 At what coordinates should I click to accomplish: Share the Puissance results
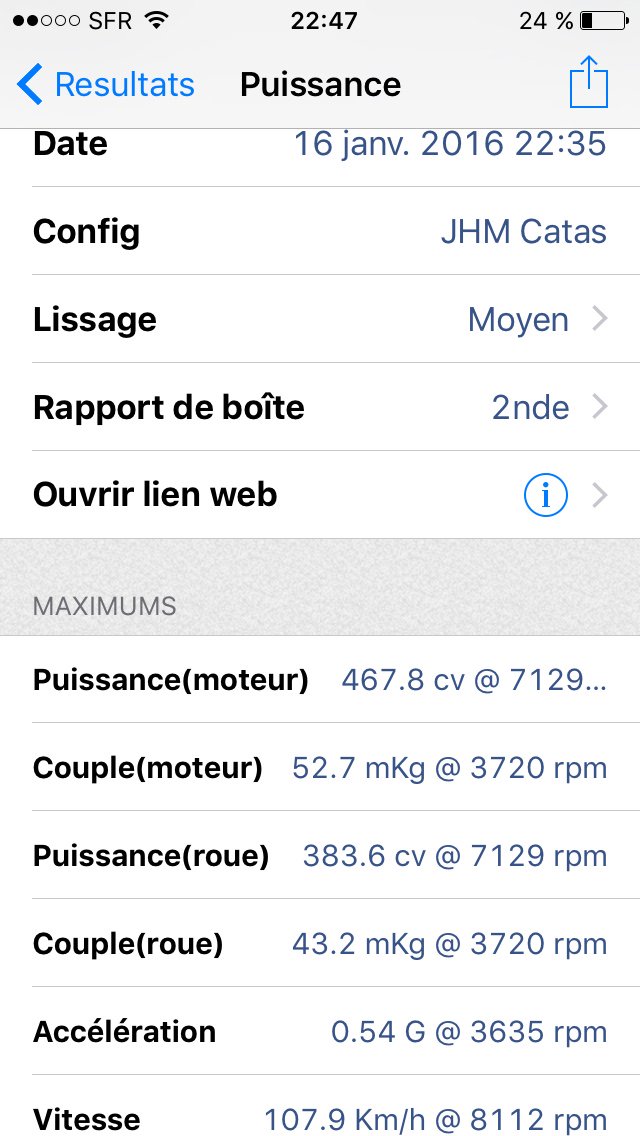coord(589,82)
